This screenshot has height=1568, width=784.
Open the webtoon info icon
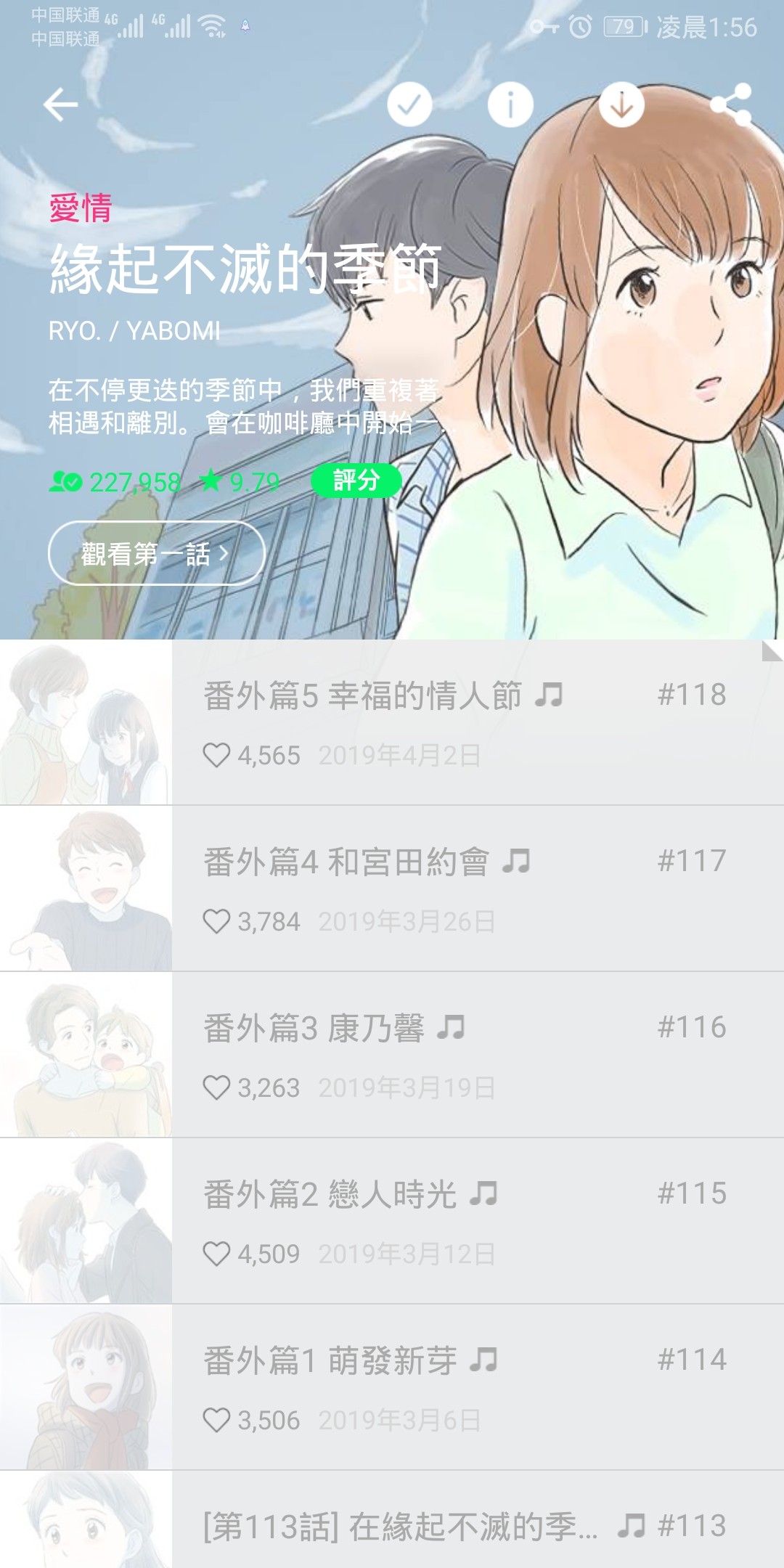coord(510,105)
